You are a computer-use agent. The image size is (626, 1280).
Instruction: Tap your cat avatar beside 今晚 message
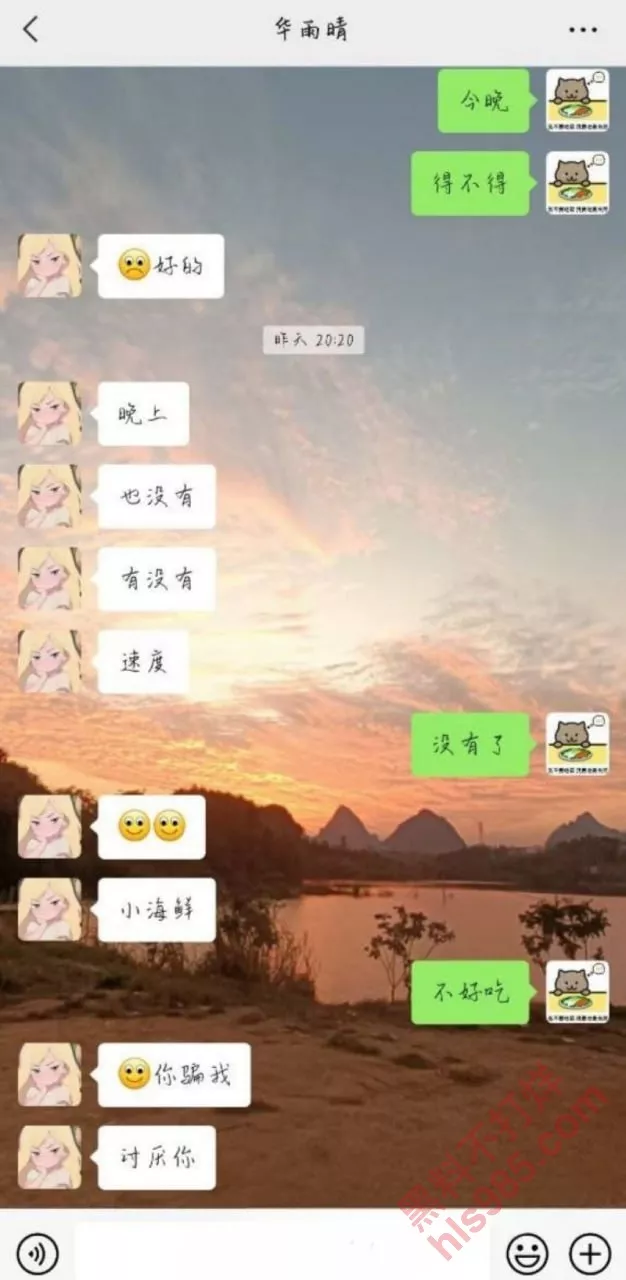[577, 101]
